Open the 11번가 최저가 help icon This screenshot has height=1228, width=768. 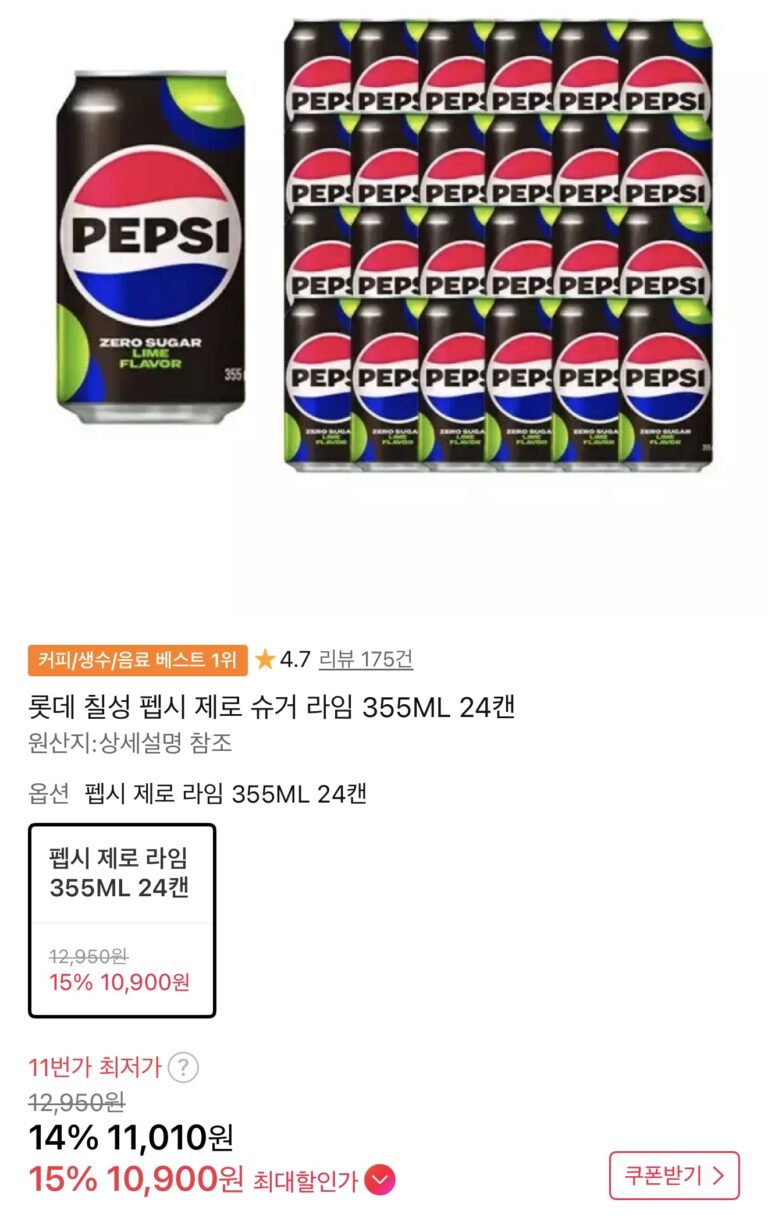(183, 1068)
